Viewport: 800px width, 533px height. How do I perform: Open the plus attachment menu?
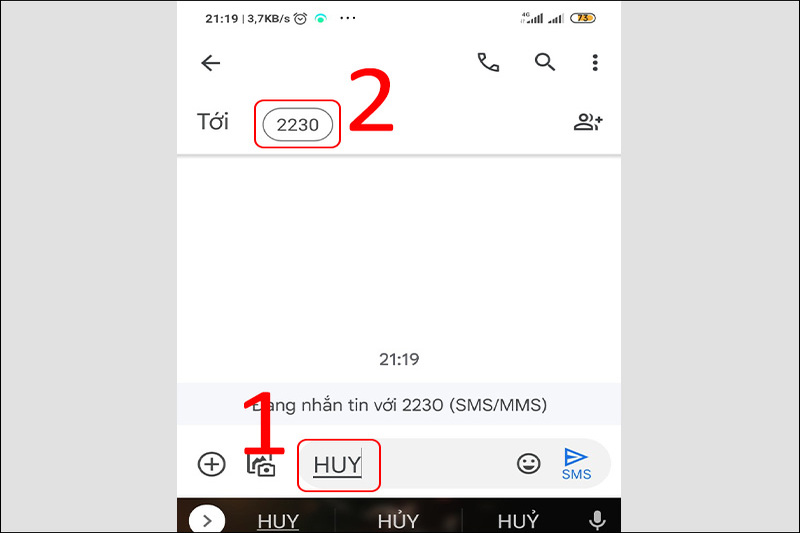(211, 464)
